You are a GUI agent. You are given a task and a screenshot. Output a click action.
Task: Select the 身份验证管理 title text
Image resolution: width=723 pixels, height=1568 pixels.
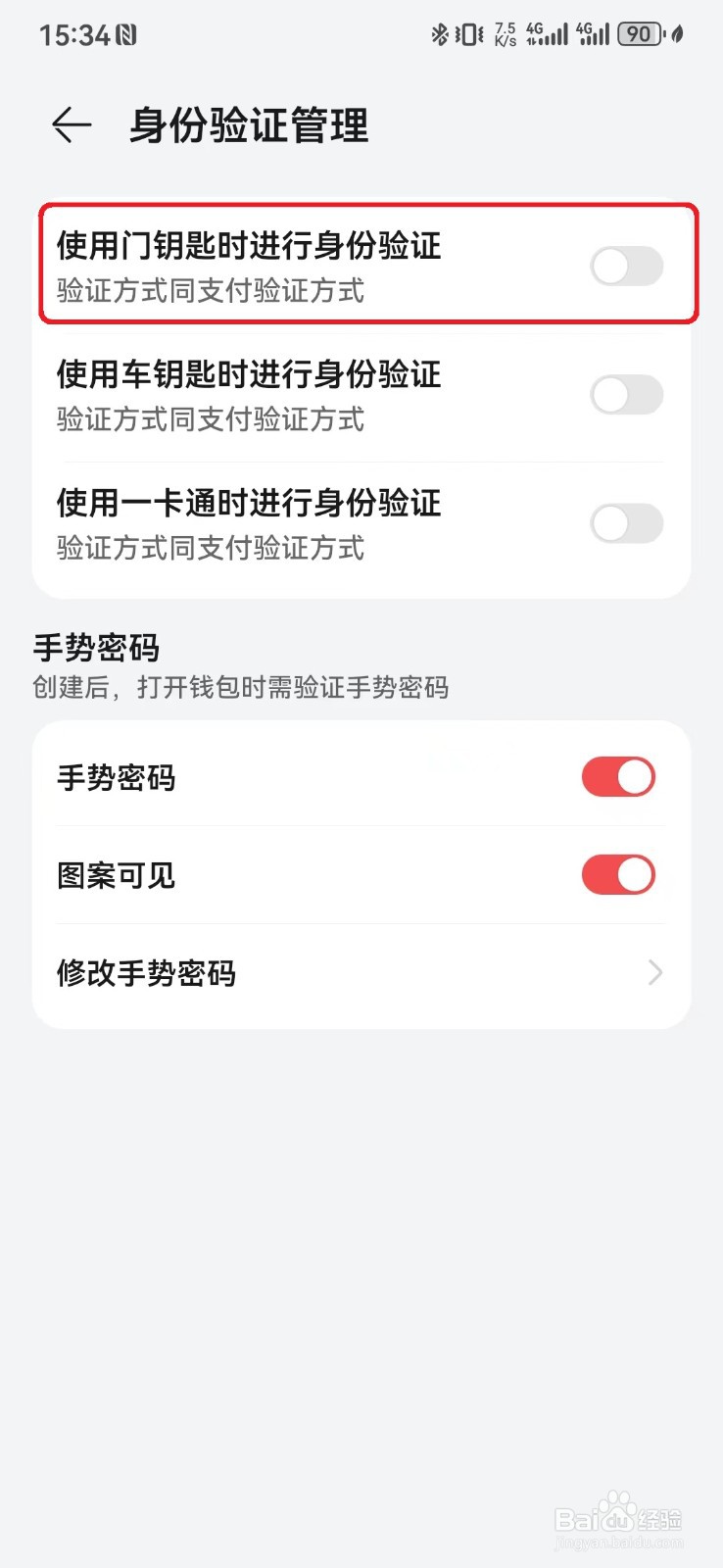[x=248, y=125]
